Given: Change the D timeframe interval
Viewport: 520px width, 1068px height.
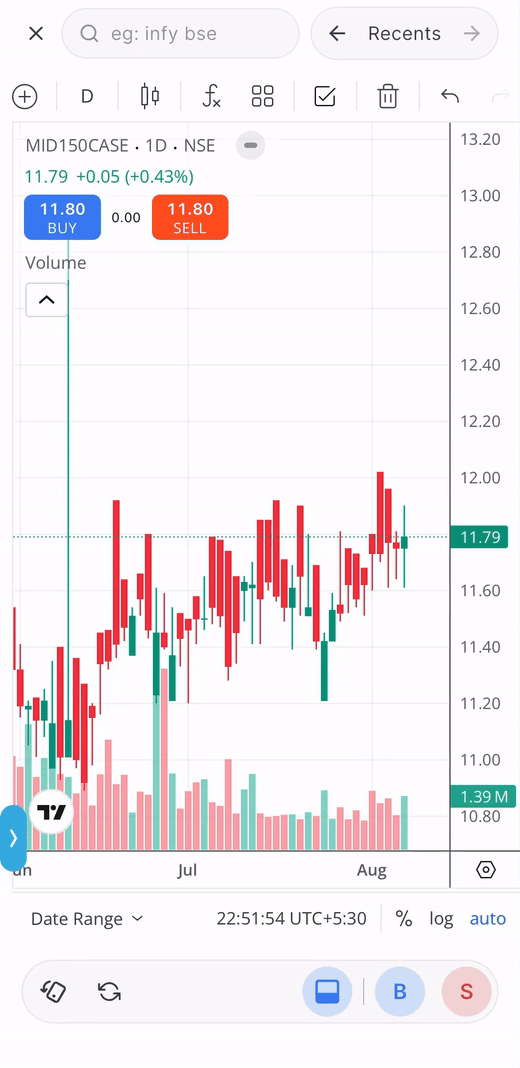Looking at the screenshot, I should tap(87, 96).
